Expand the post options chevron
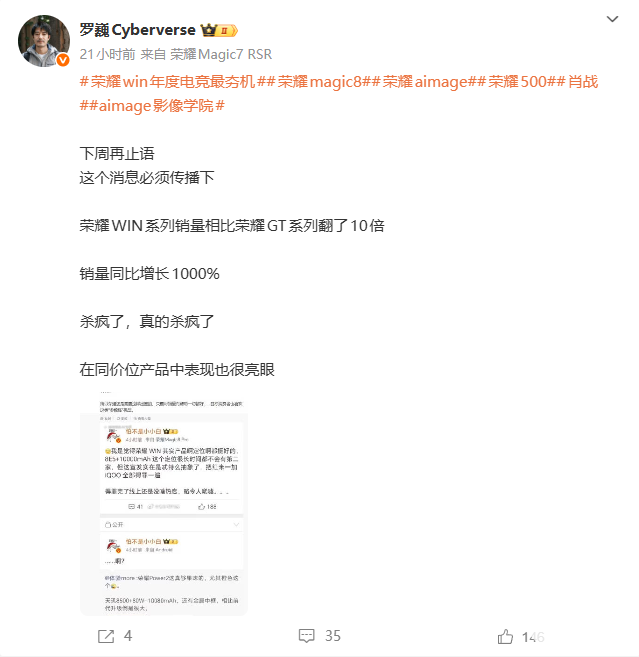 [x=612, y=20]
